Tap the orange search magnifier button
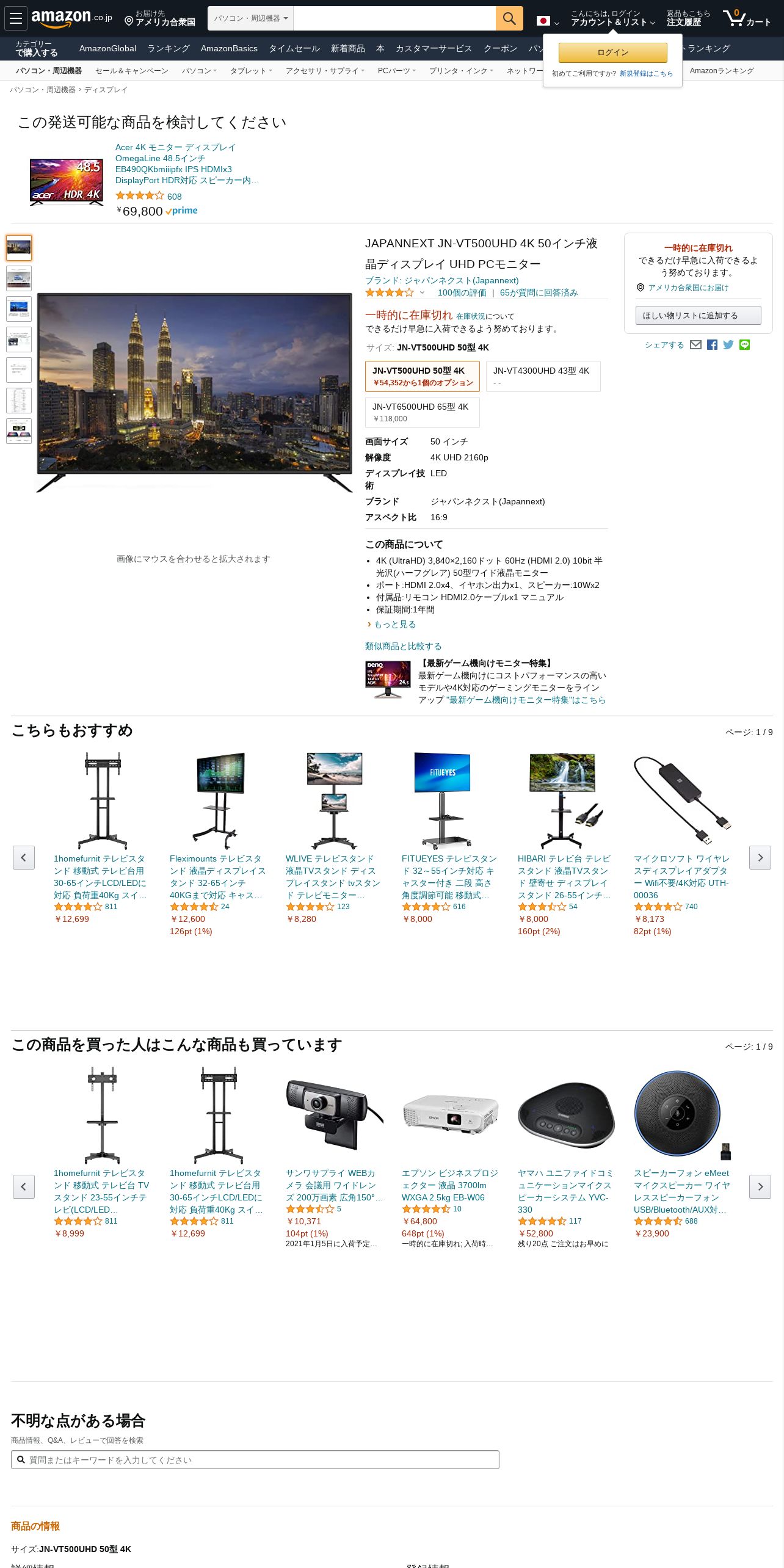The width and height of the screenshot is (784, 1568). pyautogui.click(x=509, y=18)
